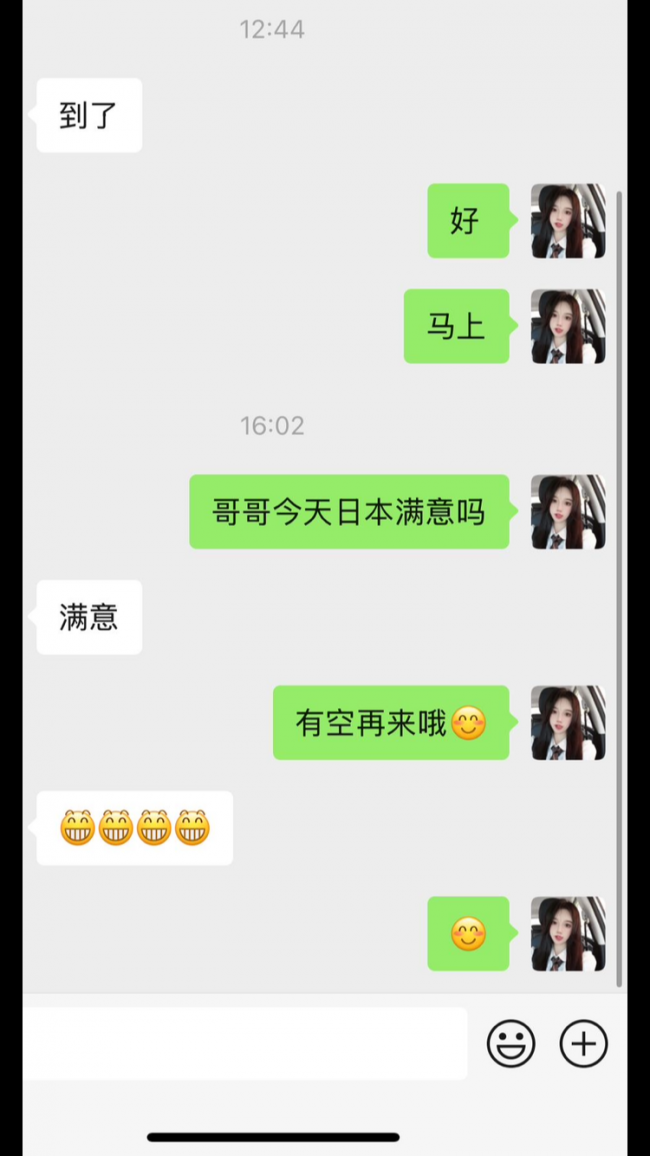The image size is (650, 1156).
Task: Tap the avatar beside 哥哥今天日本满意吗
Action: pos(568,512)
